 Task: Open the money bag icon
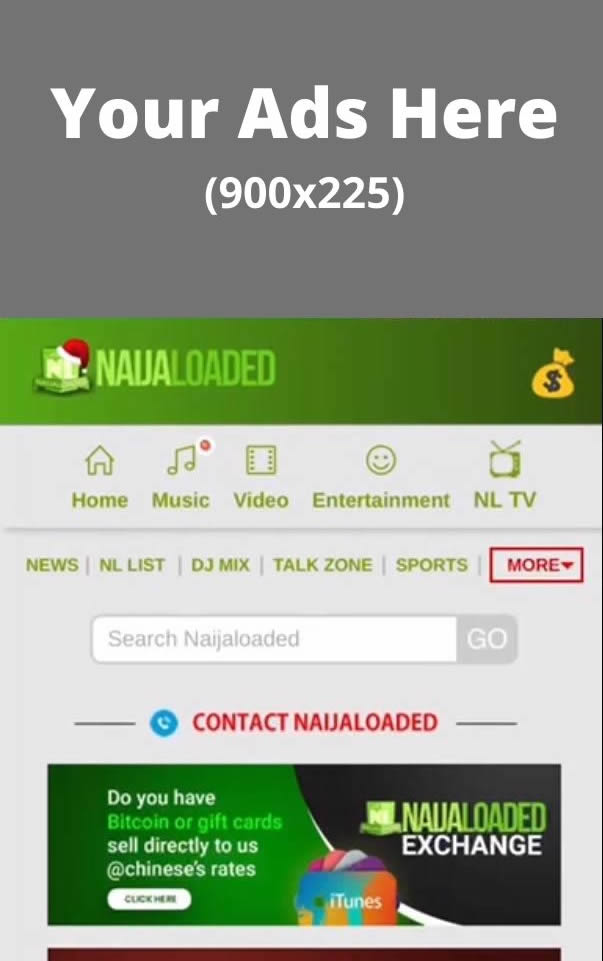click(553, 374)
